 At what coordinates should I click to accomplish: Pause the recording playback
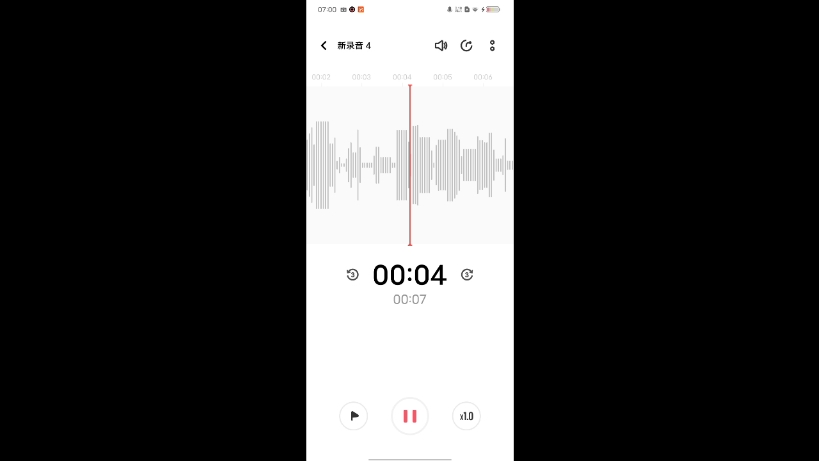[410, 416]
